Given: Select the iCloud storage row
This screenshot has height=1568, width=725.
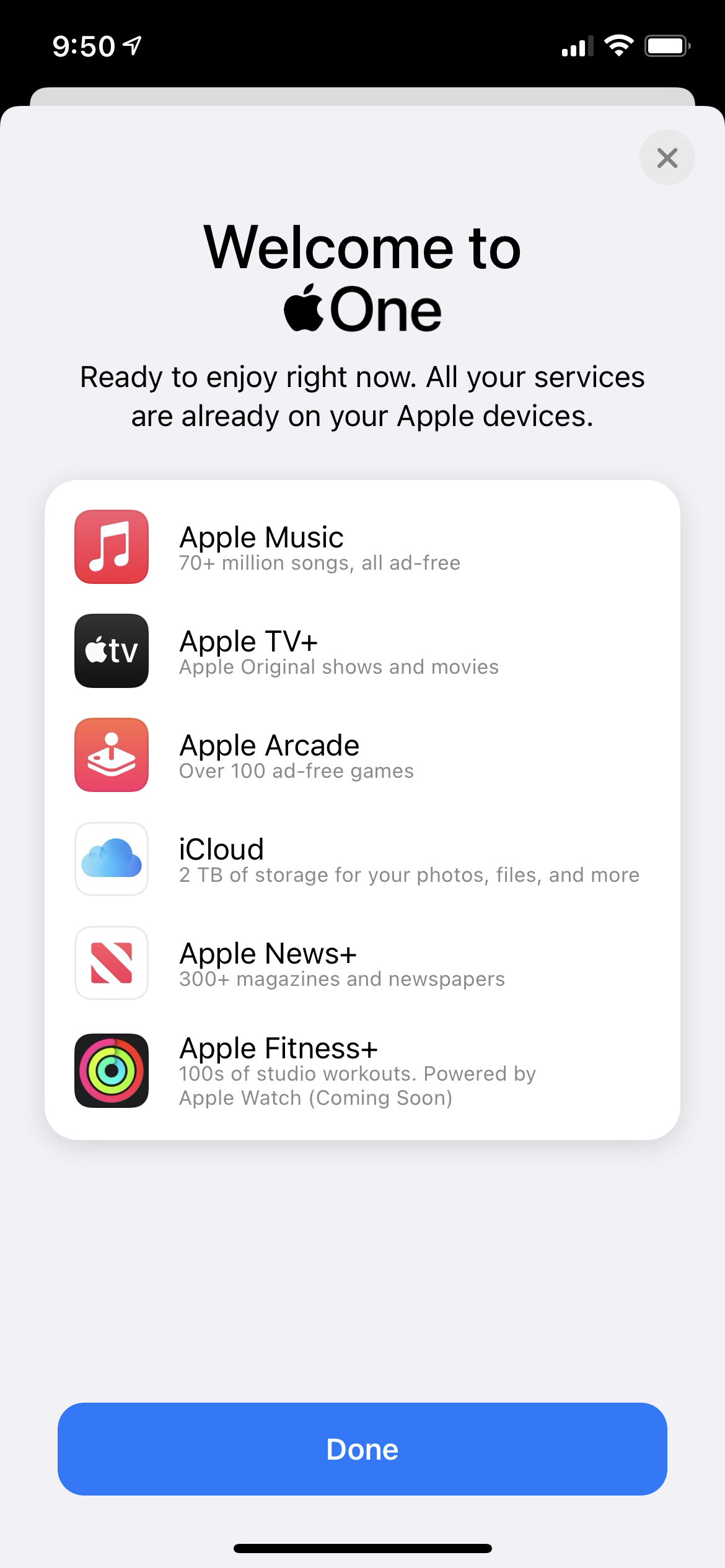Looking at the screenshot, I should [362, 860].
